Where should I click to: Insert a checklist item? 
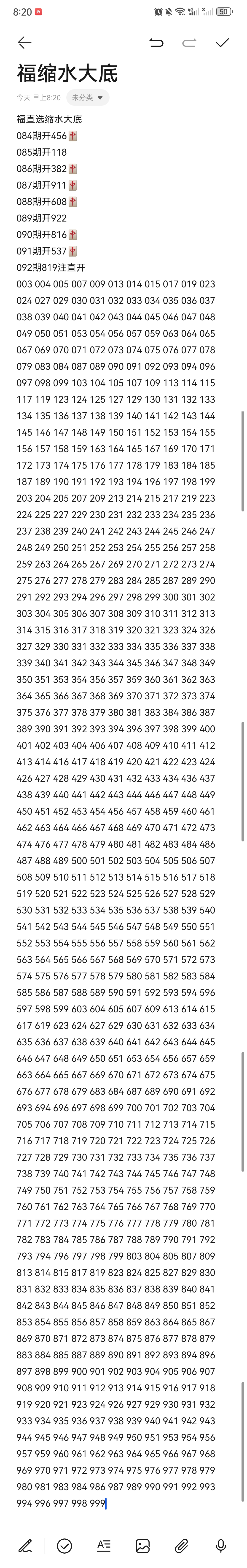[64, 1546]
